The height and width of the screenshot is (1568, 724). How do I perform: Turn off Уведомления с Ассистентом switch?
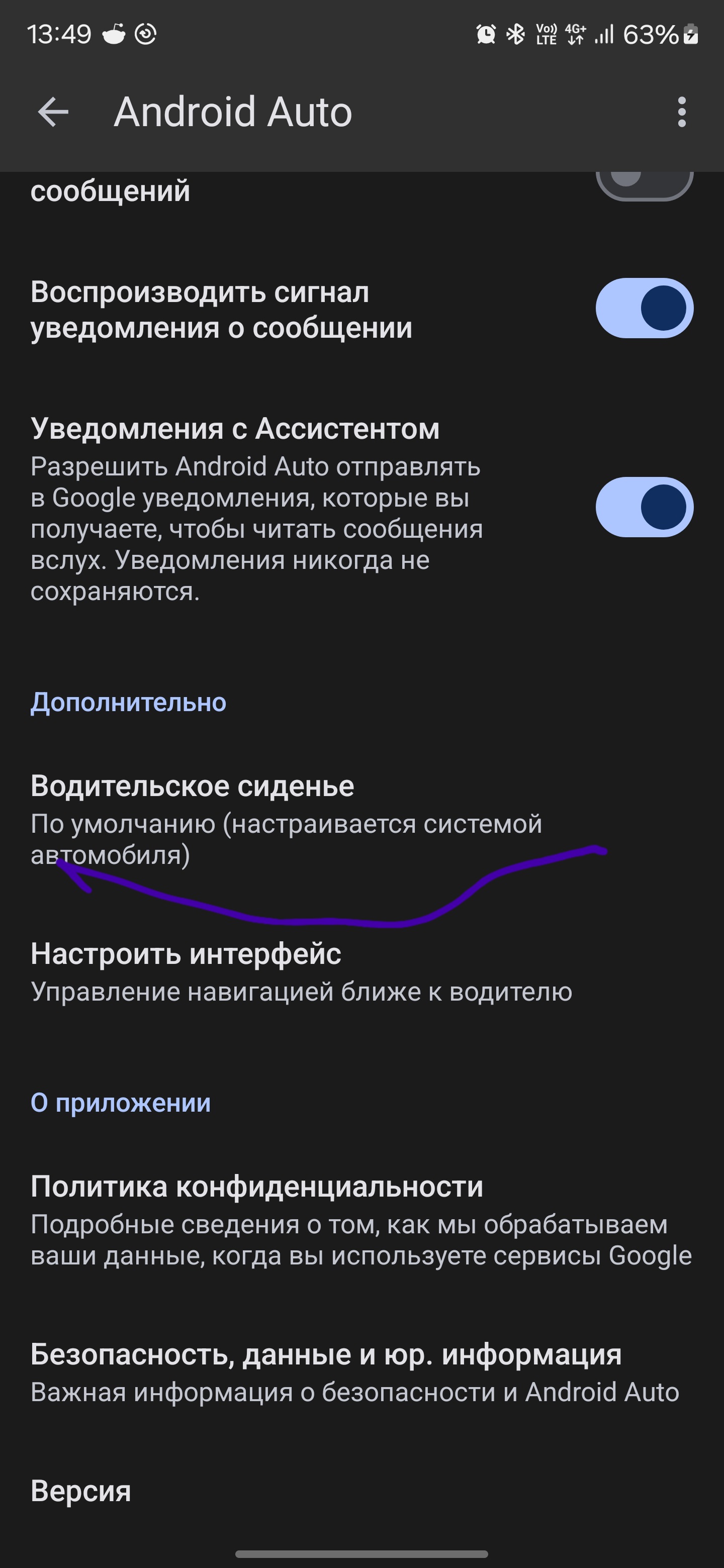pos(644,507)
